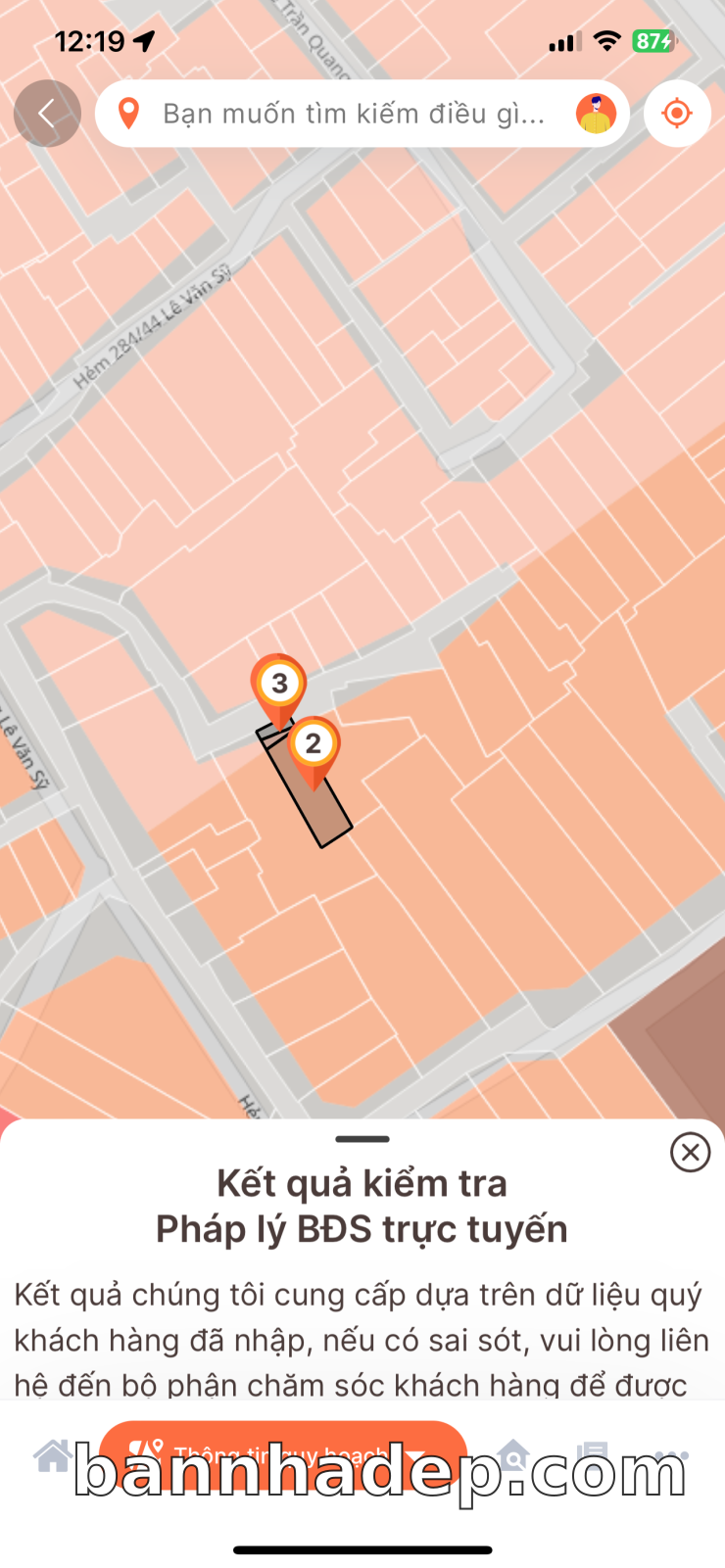Switch to the home tab
Viewport: 725px width, 1568px height.
54,1455
